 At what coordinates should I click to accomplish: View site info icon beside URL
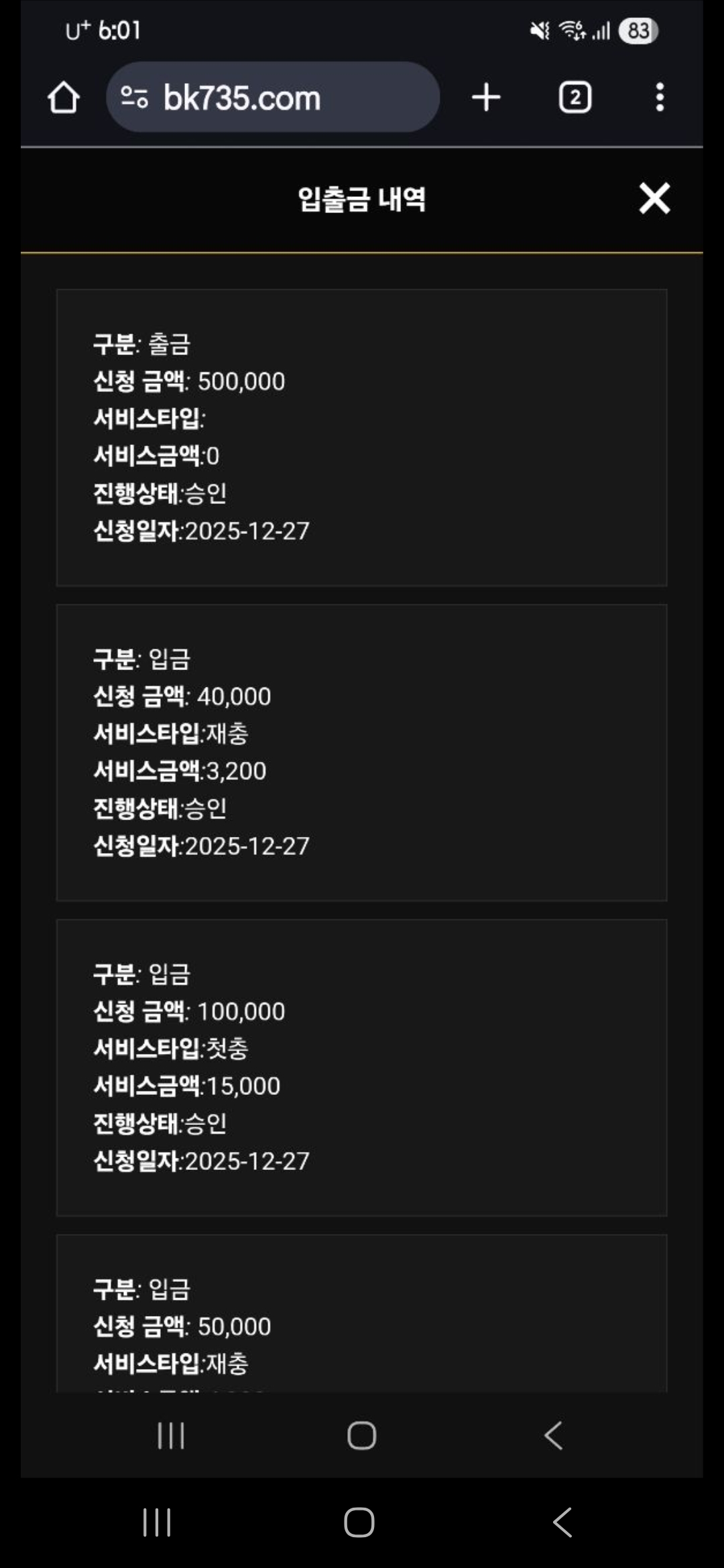click(134, 98)
